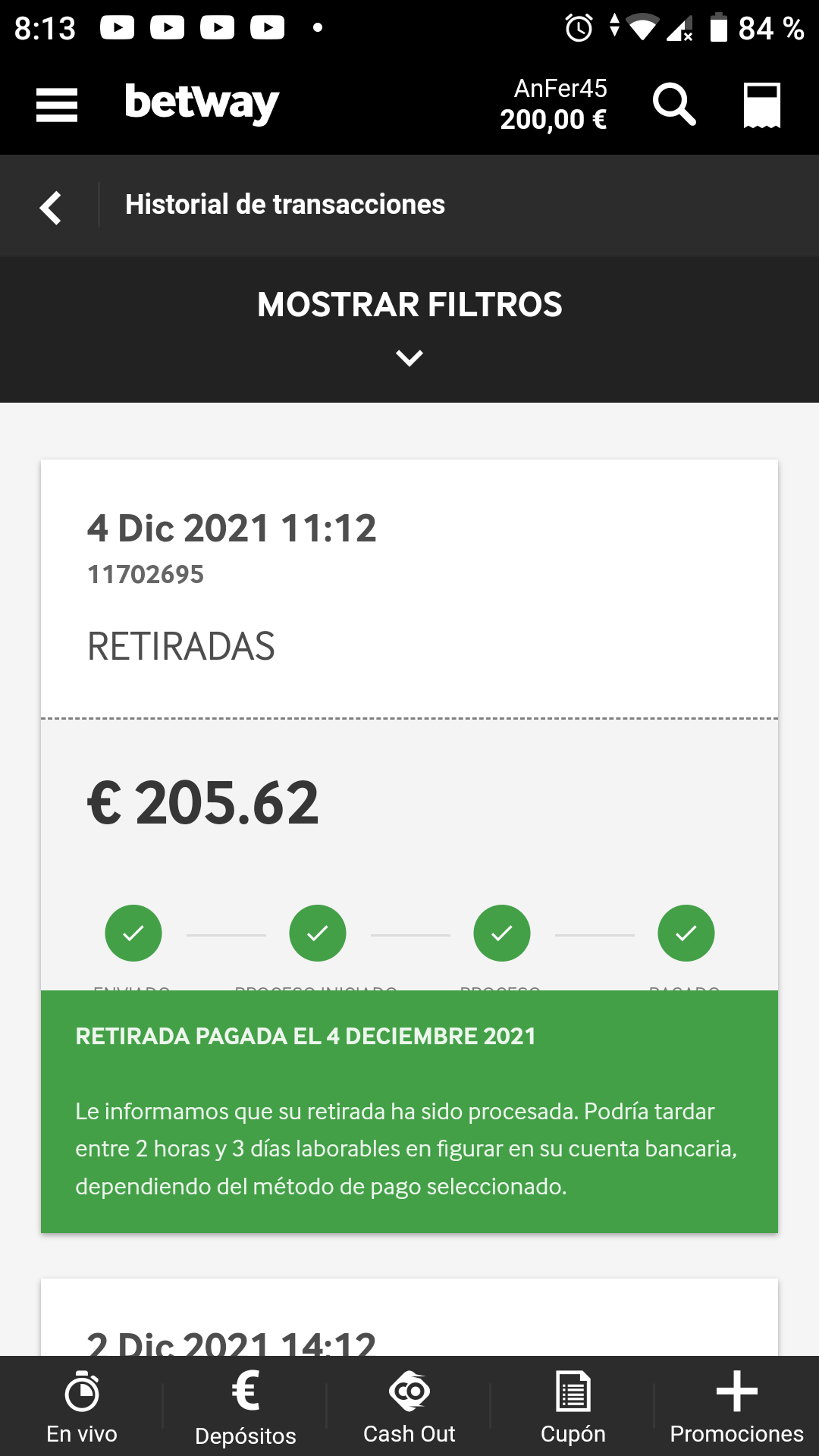Tap the betway logo

pos(202,103)
